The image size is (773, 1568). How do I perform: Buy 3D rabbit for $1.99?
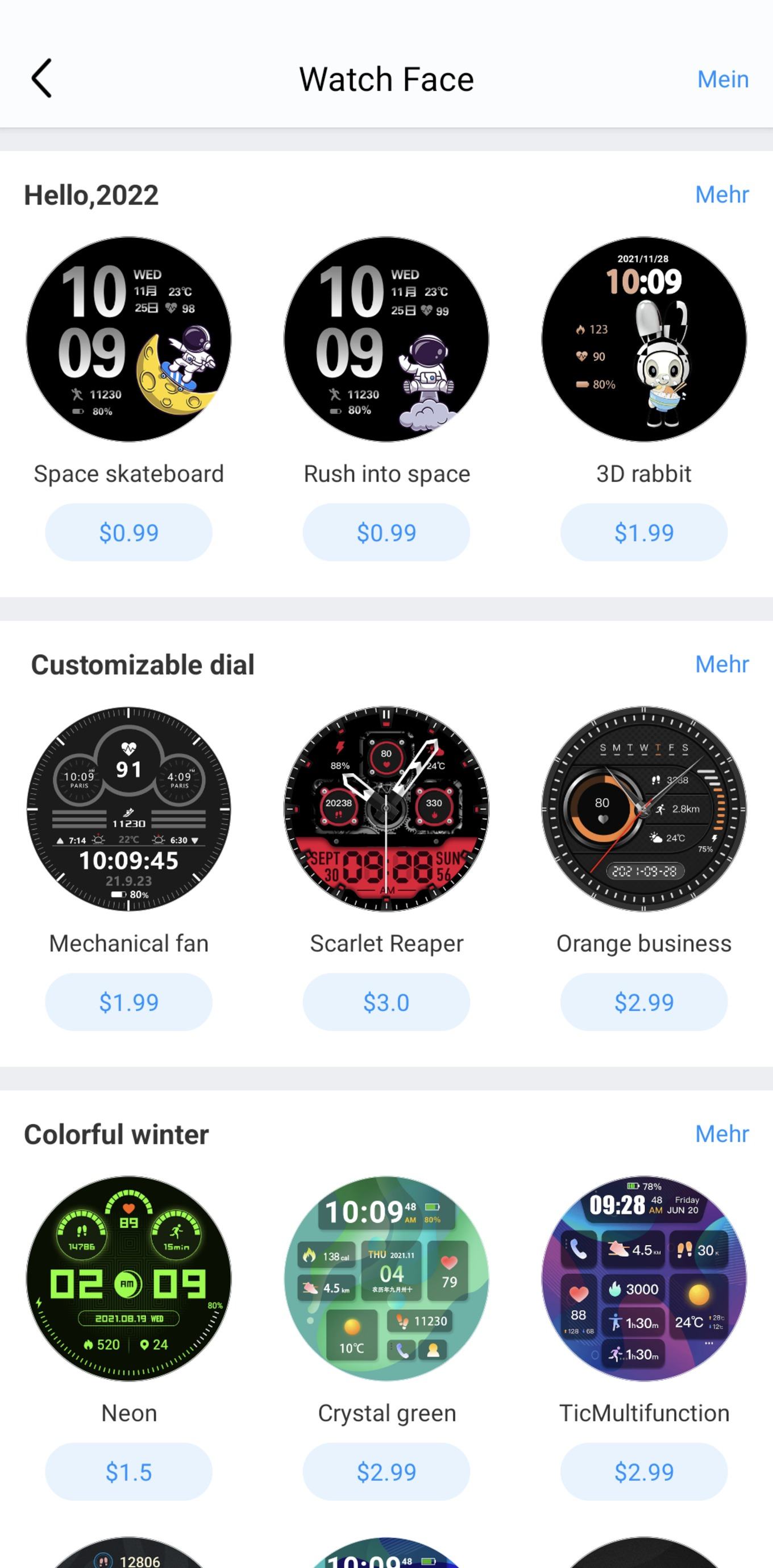click(x=644, y=532)
